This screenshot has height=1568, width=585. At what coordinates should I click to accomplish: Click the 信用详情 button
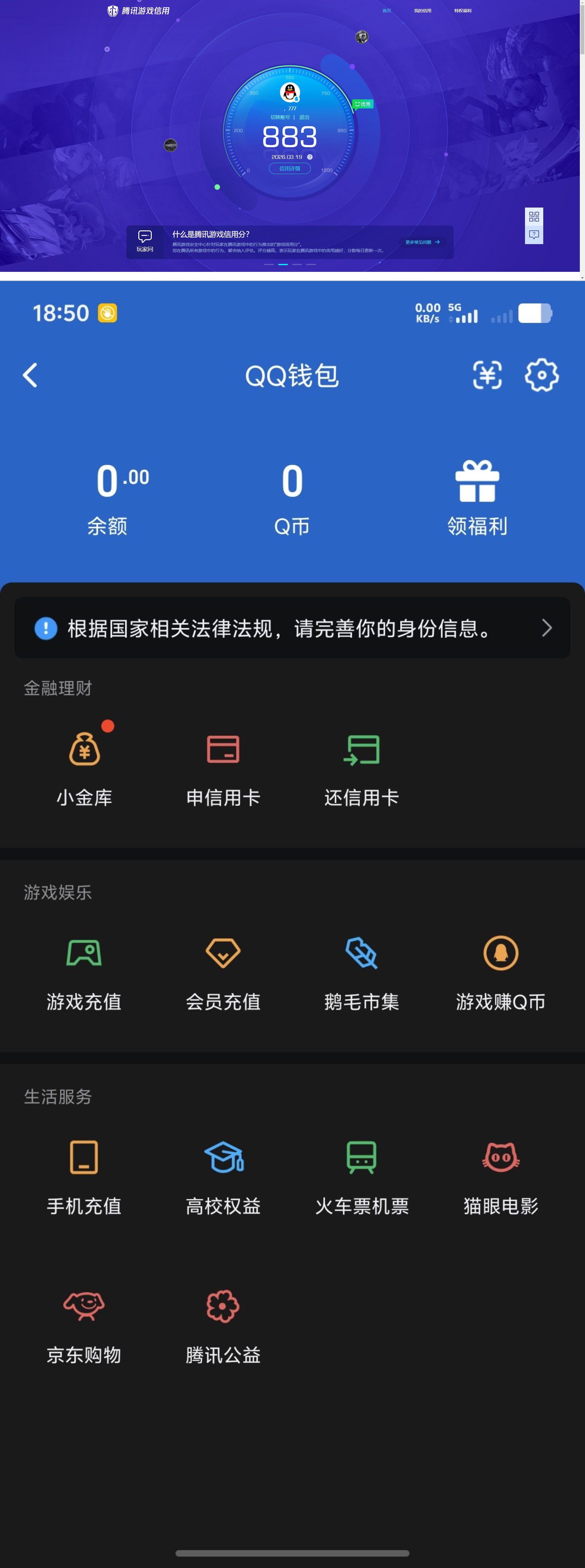(290, 169)
